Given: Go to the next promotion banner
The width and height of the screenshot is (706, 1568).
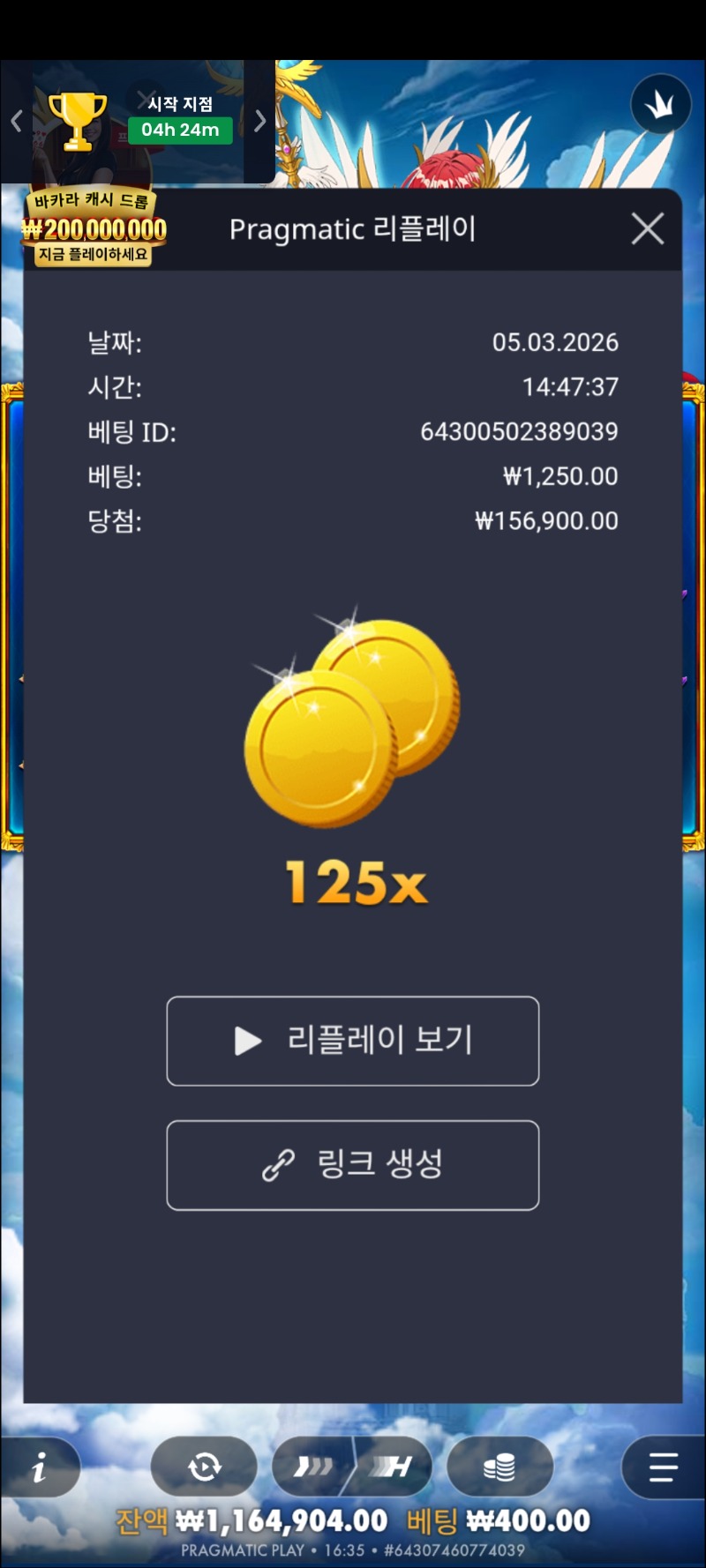Looking at the screenshot, I should 259,121.
